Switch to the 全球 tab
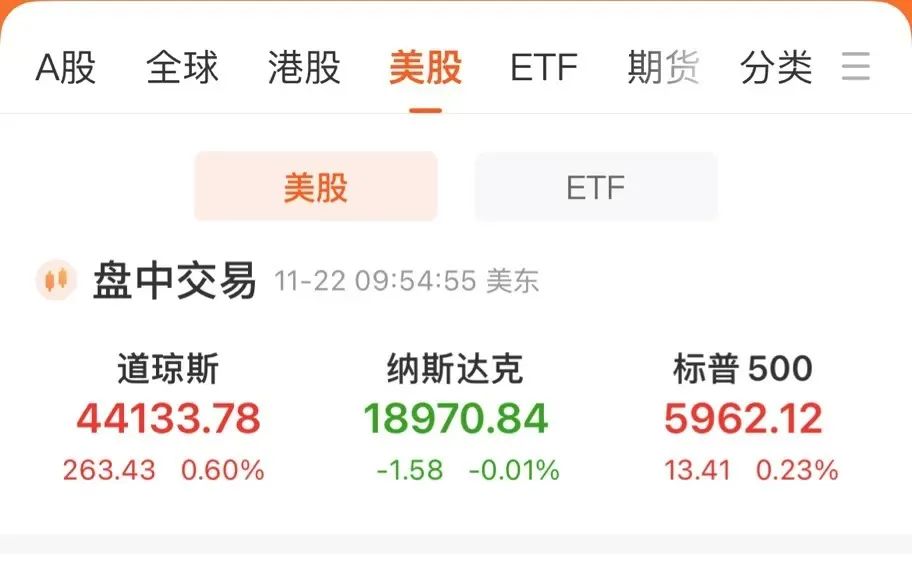Image resolution: width=912 pixels, height=563 pixels. 182,69
